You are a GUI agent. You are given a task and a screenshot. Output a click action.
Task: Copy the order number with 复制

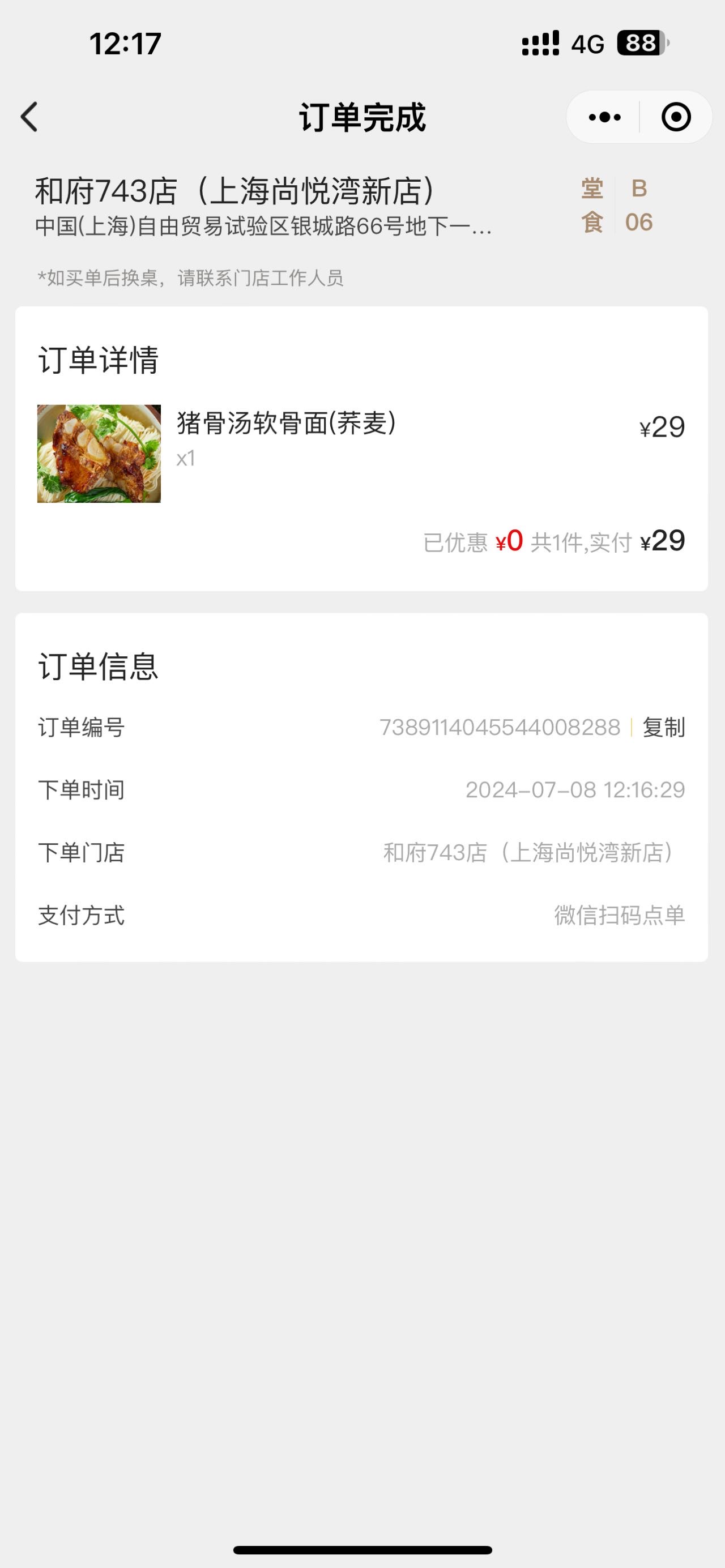[x=663, y=728]
